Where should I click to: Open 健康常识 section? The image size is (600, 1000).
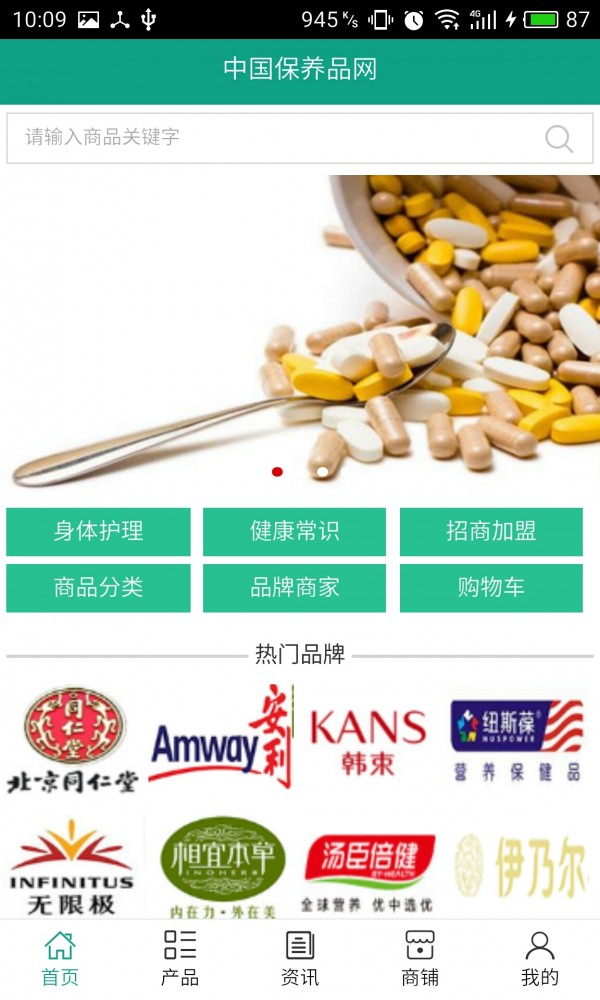294,531
